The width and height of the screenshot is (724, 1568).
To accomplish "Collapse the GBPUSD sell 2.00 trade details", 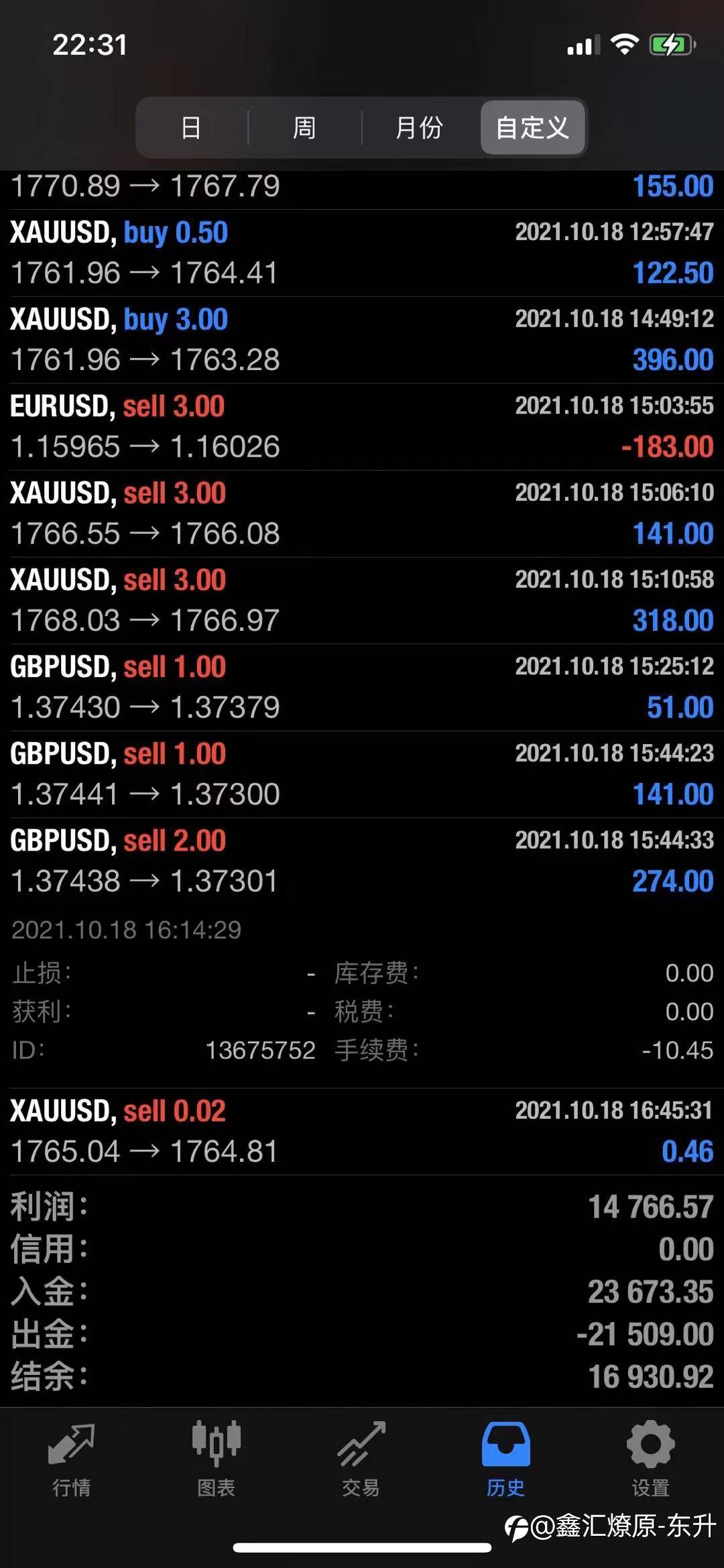I will 362,861.
